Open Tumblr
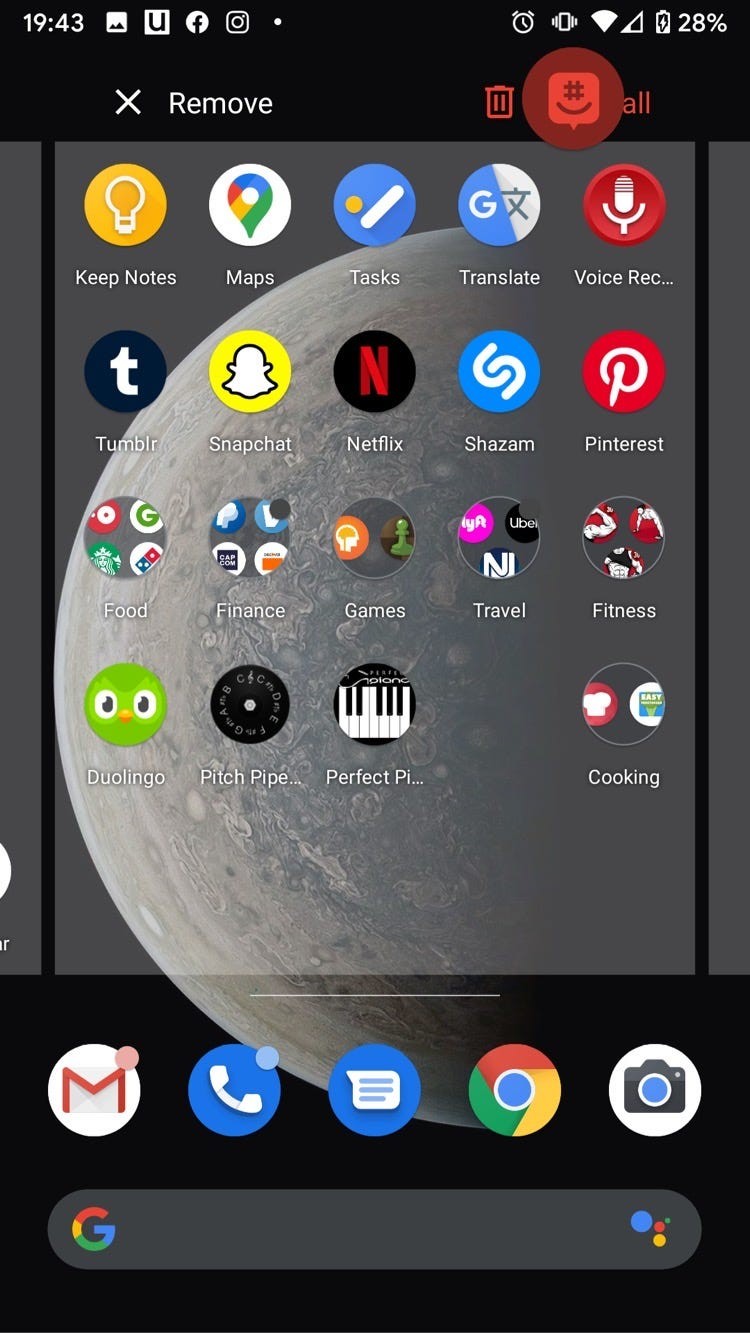The image size is (750, 1333). (x=125, y=371)
